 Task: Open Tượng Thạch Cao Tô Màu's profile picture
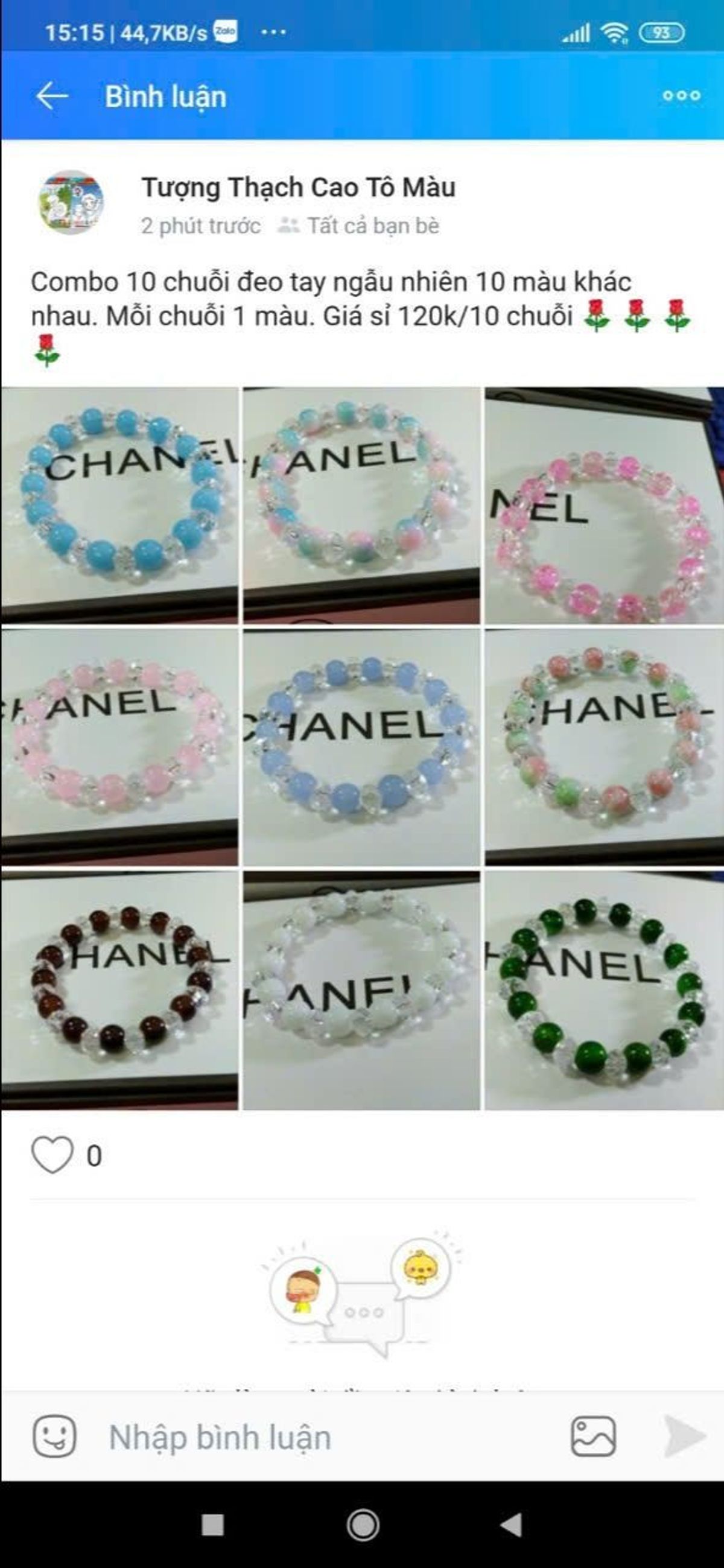[x=71, y=202]
